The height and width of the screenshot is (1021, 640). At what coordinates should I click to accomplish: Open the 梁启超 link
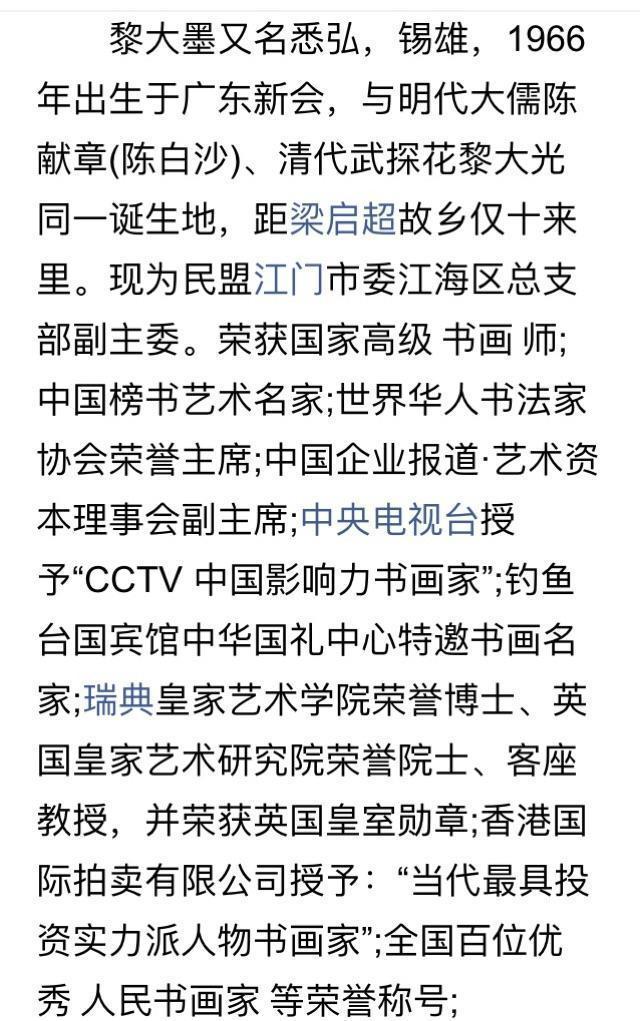pos(343,220)
